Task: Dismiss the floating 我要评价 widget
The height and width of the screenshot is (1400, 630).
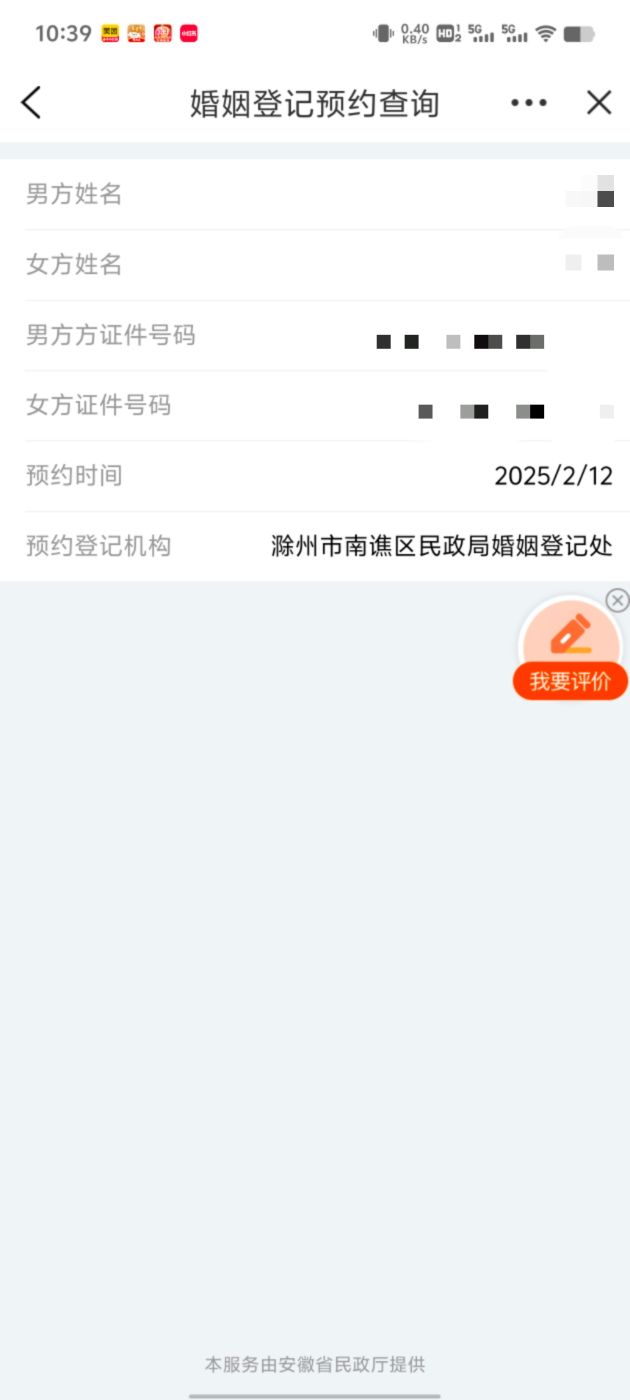Action: click(x=617, y=600)
